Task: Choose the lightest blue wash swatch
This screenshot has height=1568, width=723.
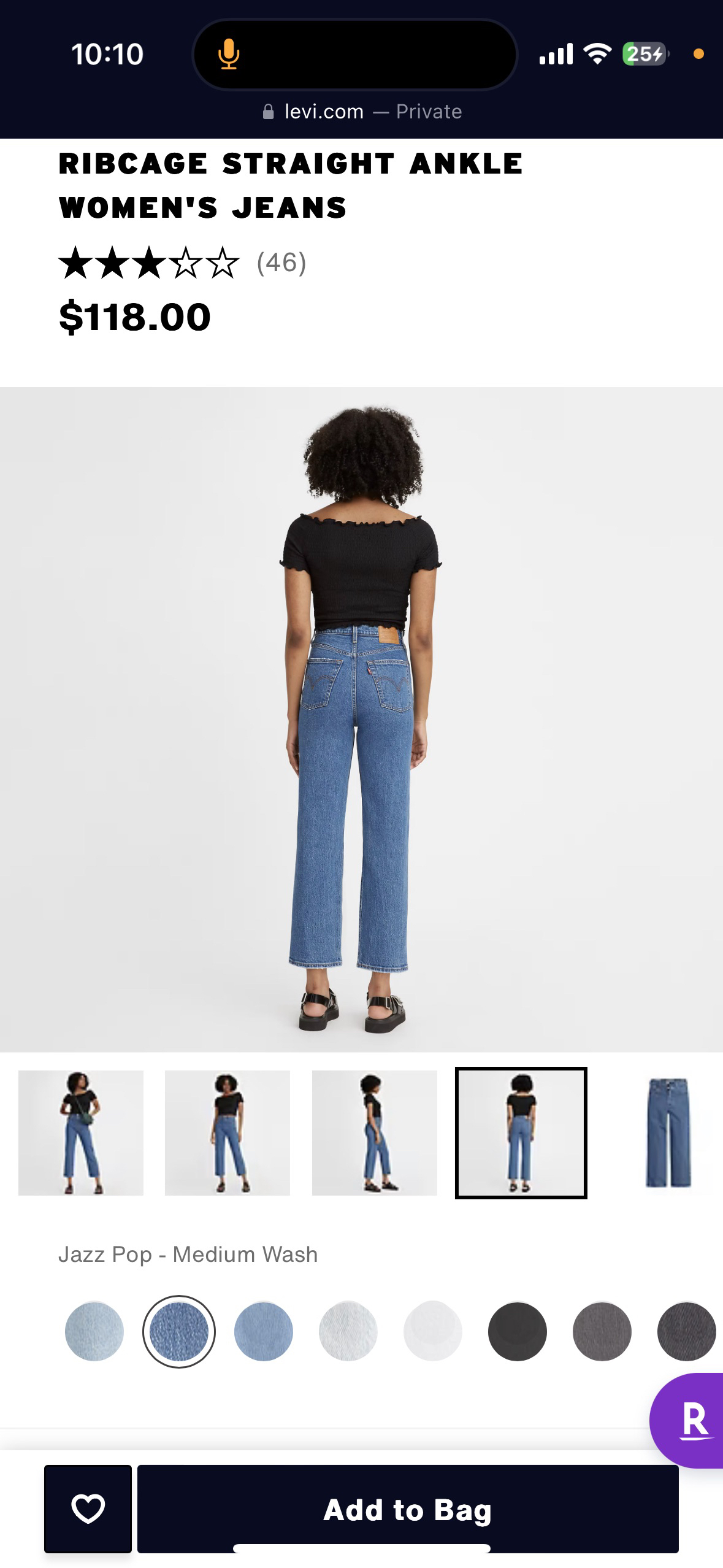Action: (94, 1331)
